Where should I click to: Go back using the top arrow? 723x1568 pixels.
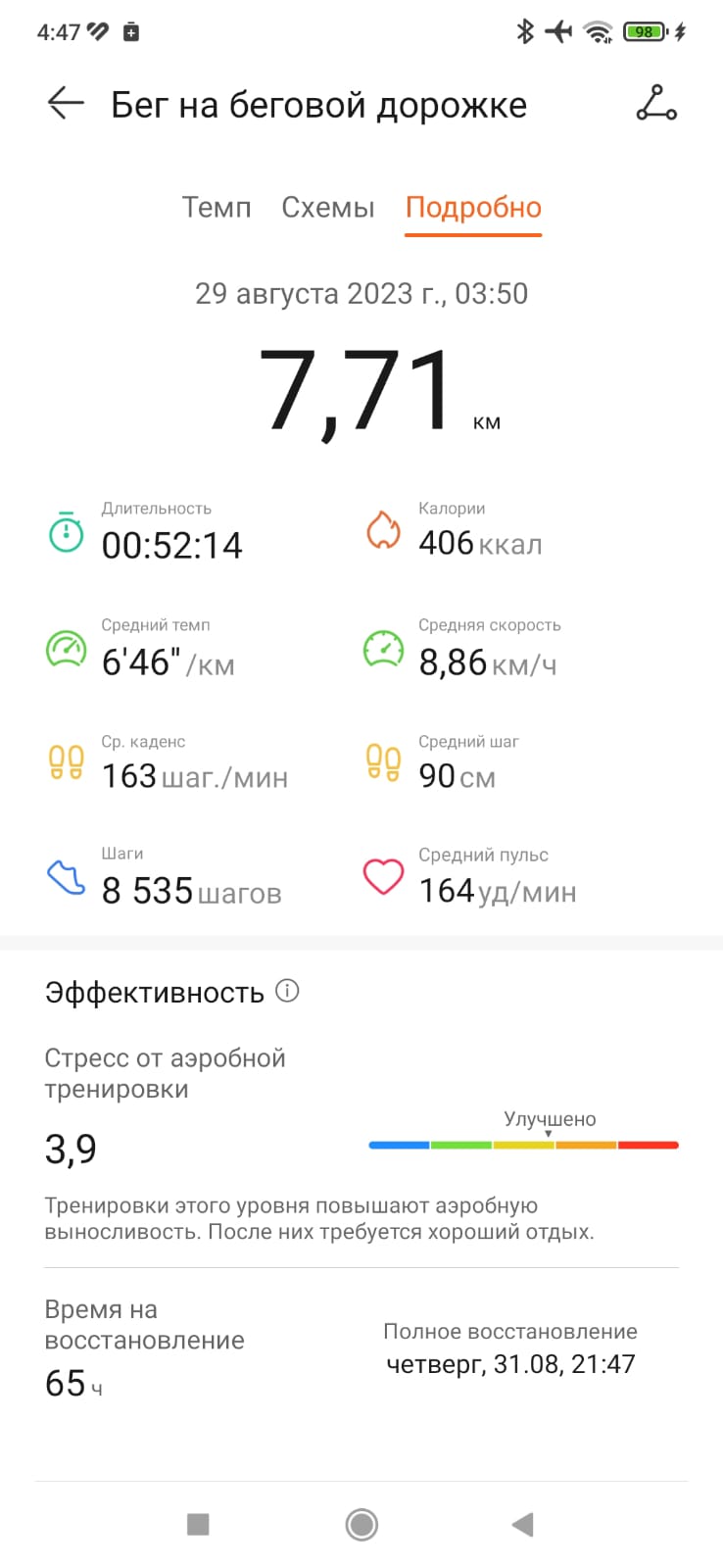click(x=66, y=103)
